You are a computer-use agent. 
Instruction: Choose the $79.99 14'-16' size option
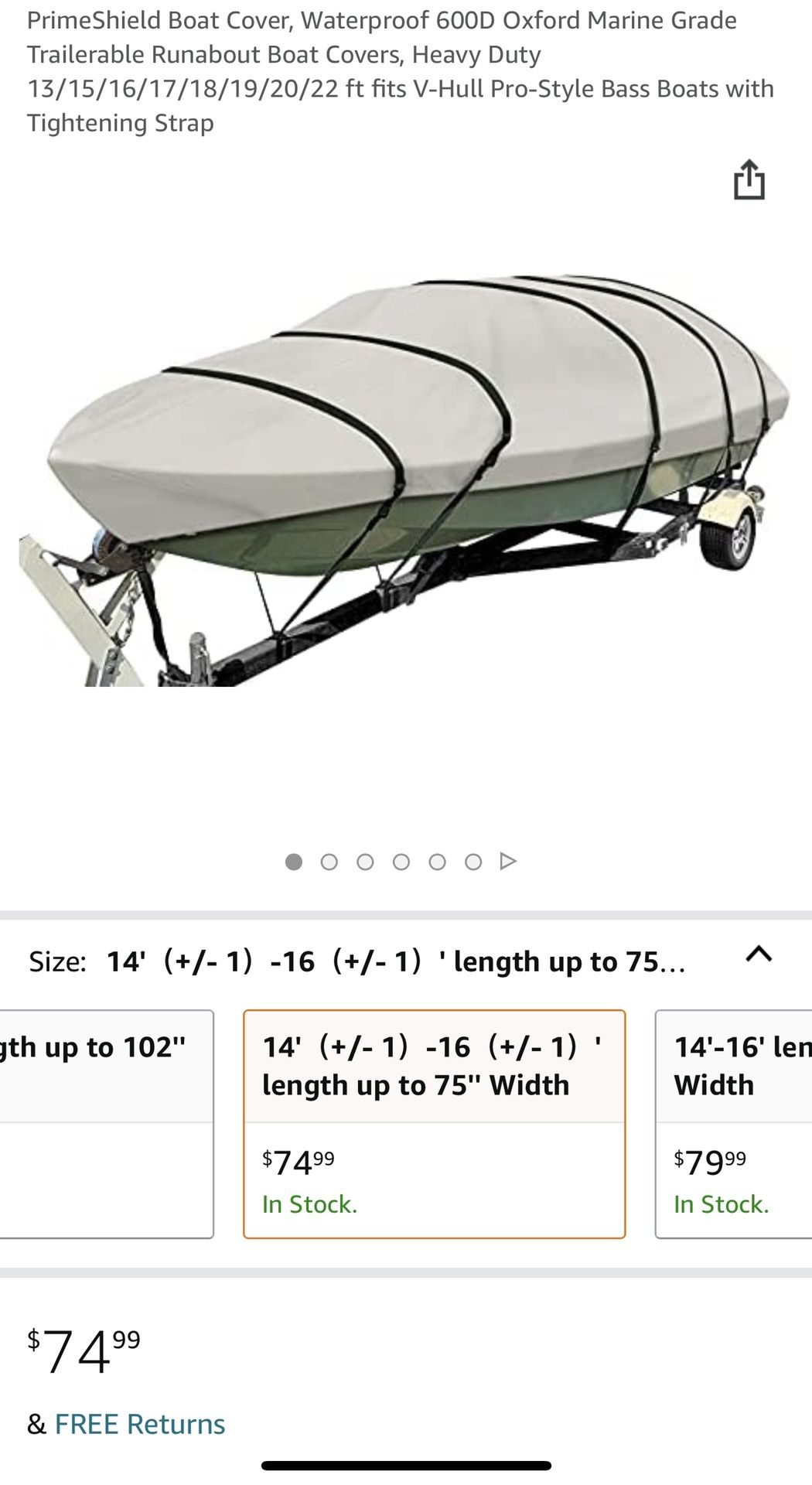(733, 1121)
